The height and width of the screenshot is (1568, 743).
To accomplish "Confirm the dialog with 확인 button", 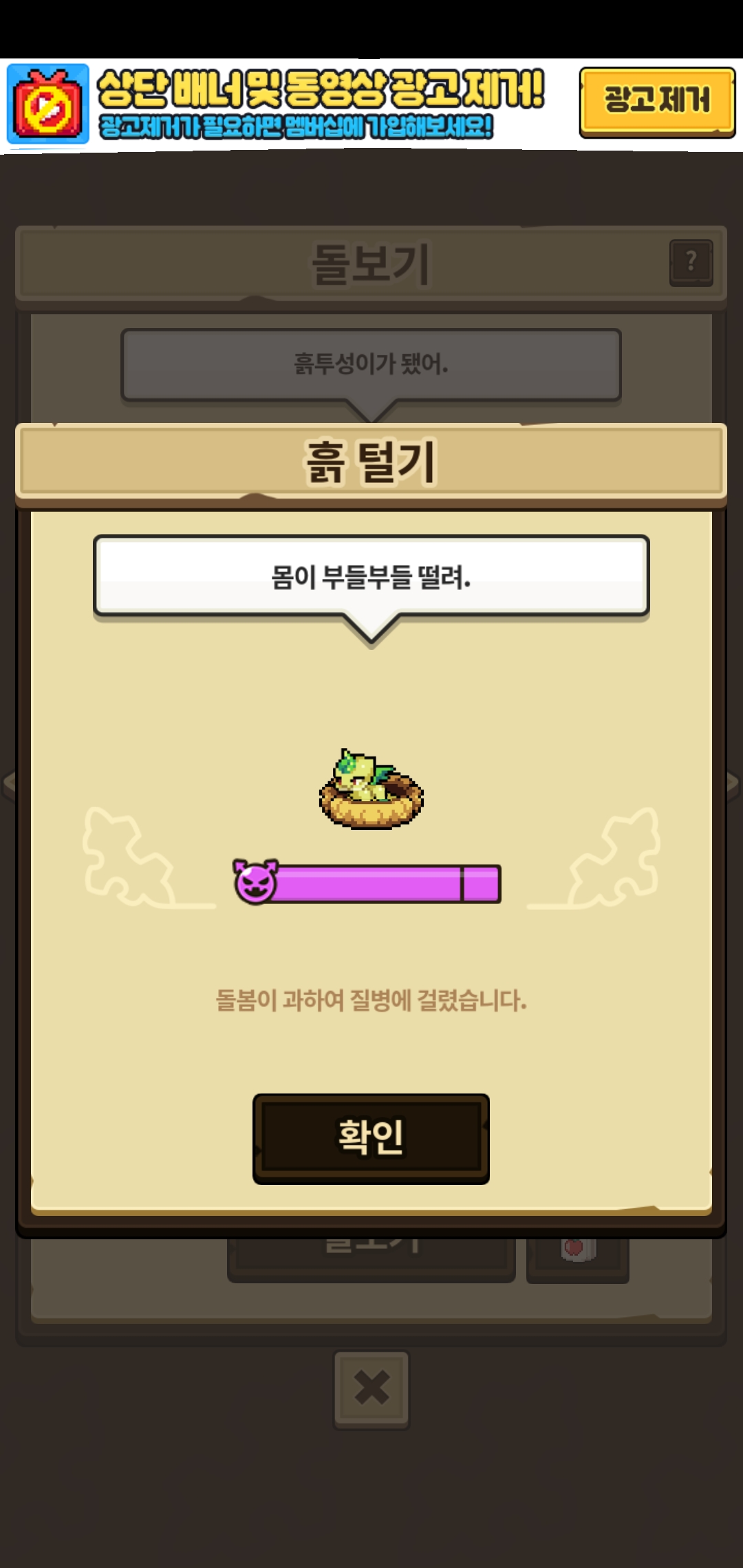I will point(371,1138).
